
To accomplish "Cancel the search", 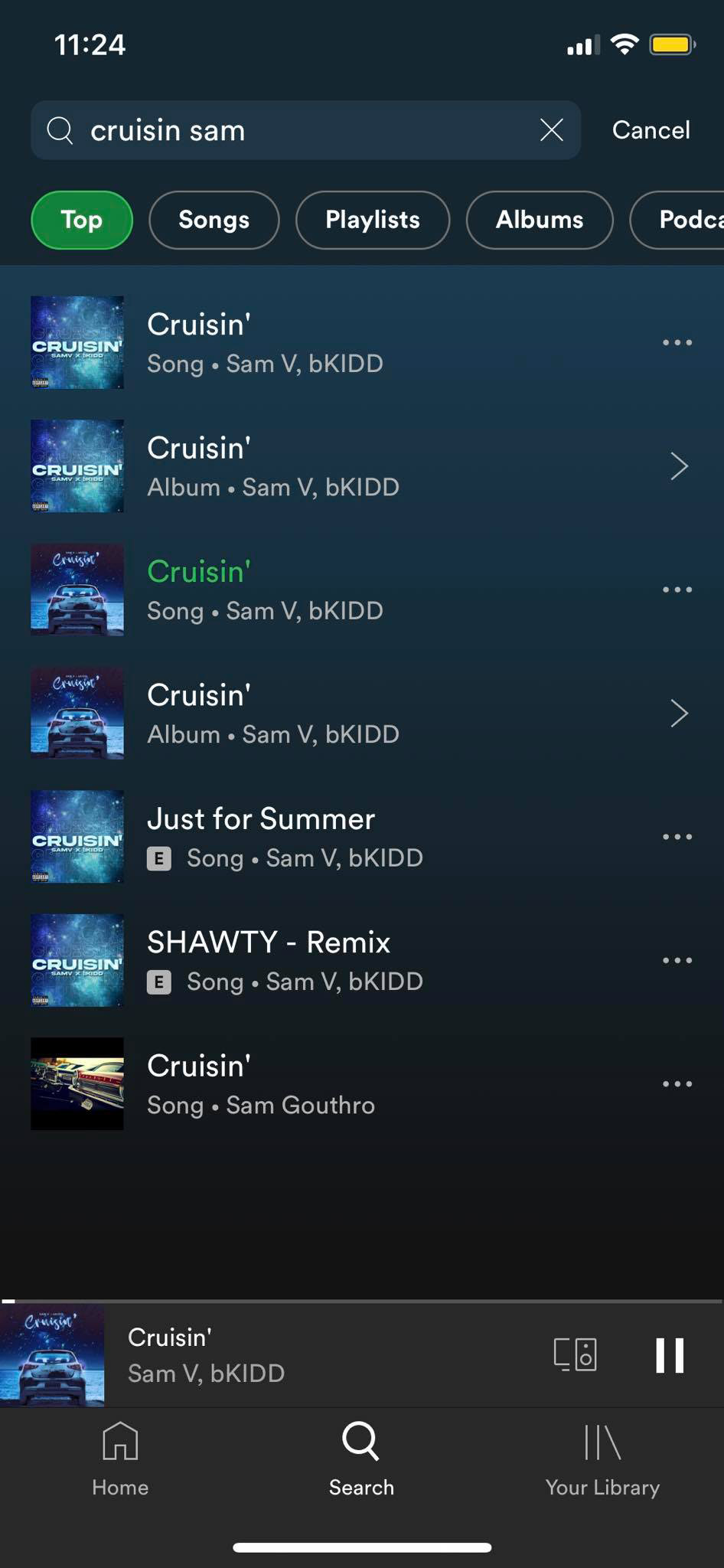I will [x=651, y=130].
